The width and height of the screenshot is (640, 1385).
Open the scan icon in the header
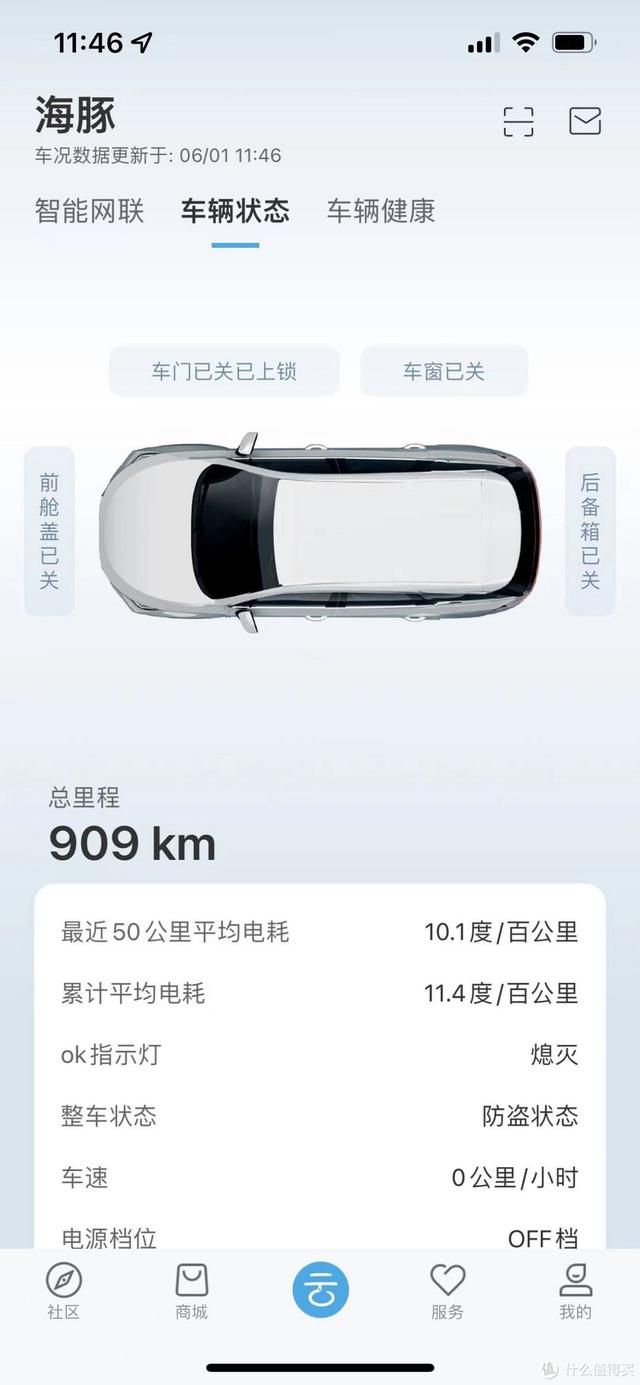[x=518, y=122]
